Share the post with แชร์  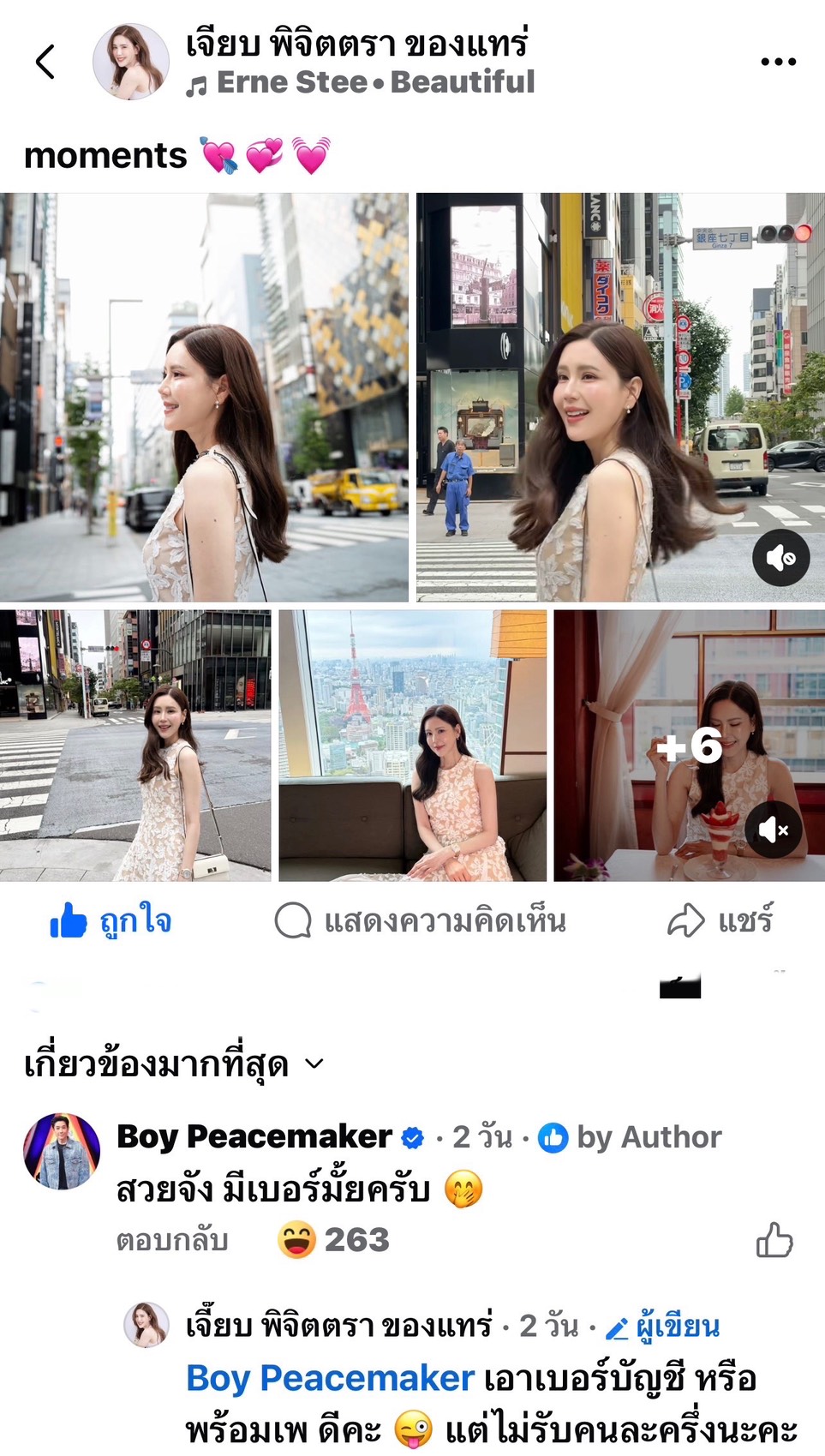coord(720,921)
